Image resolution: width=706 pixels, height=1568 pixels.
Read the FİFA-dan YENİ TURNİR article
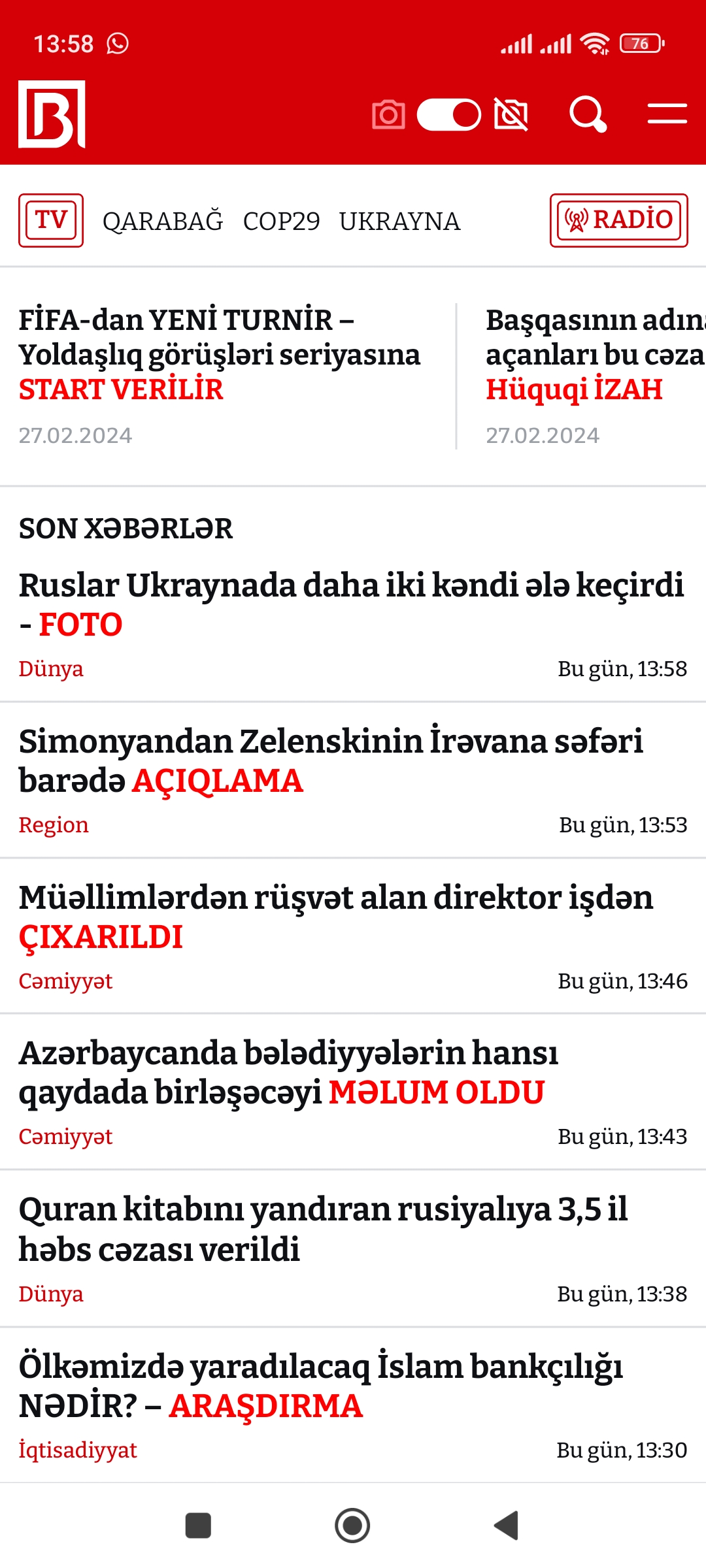pyautogui.click(x=220, y=354)
